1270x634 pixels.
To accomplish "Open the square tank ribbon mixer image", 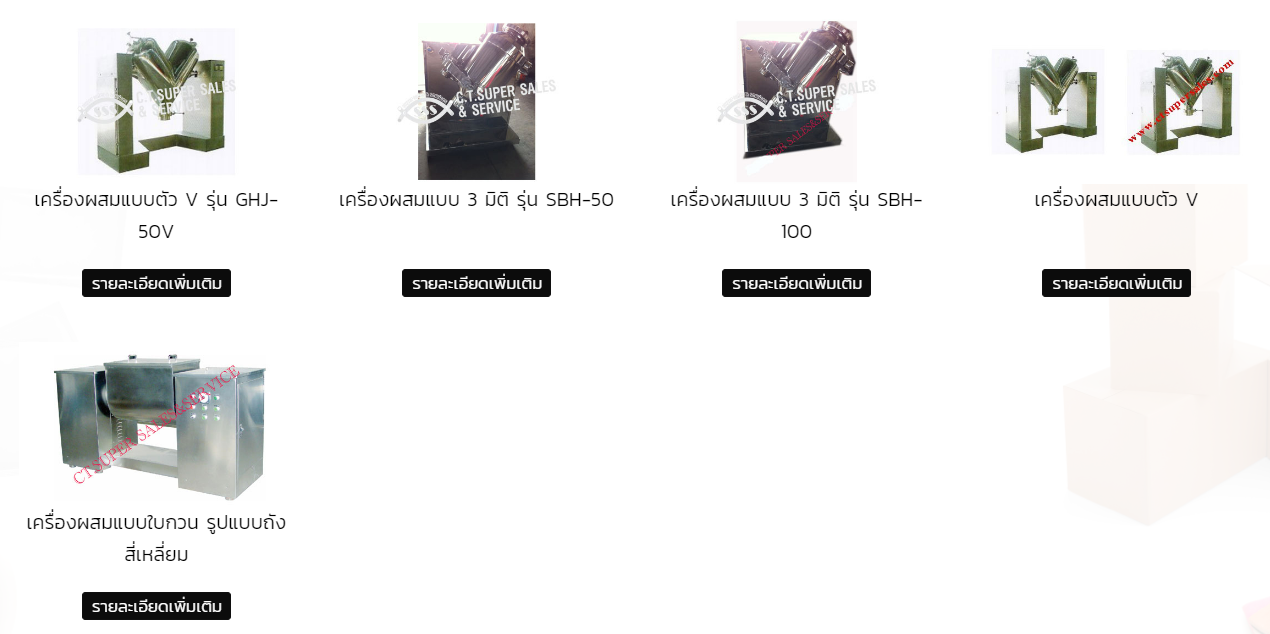I will tap(158, 425).
